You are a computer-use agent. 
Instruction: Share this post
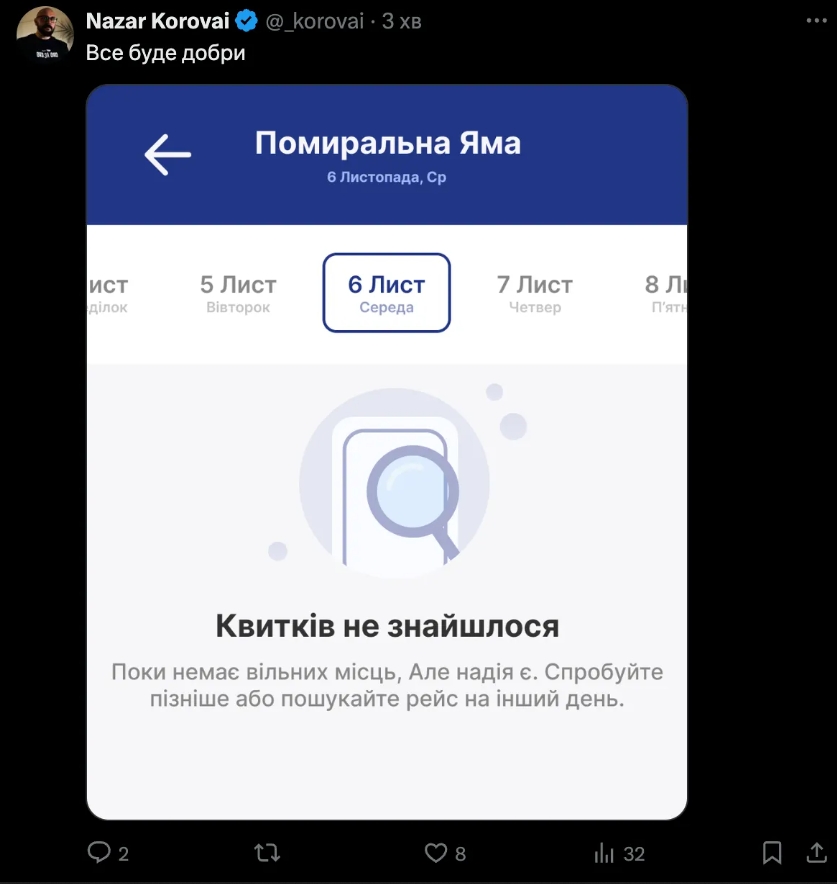click(x=816, y=853)
